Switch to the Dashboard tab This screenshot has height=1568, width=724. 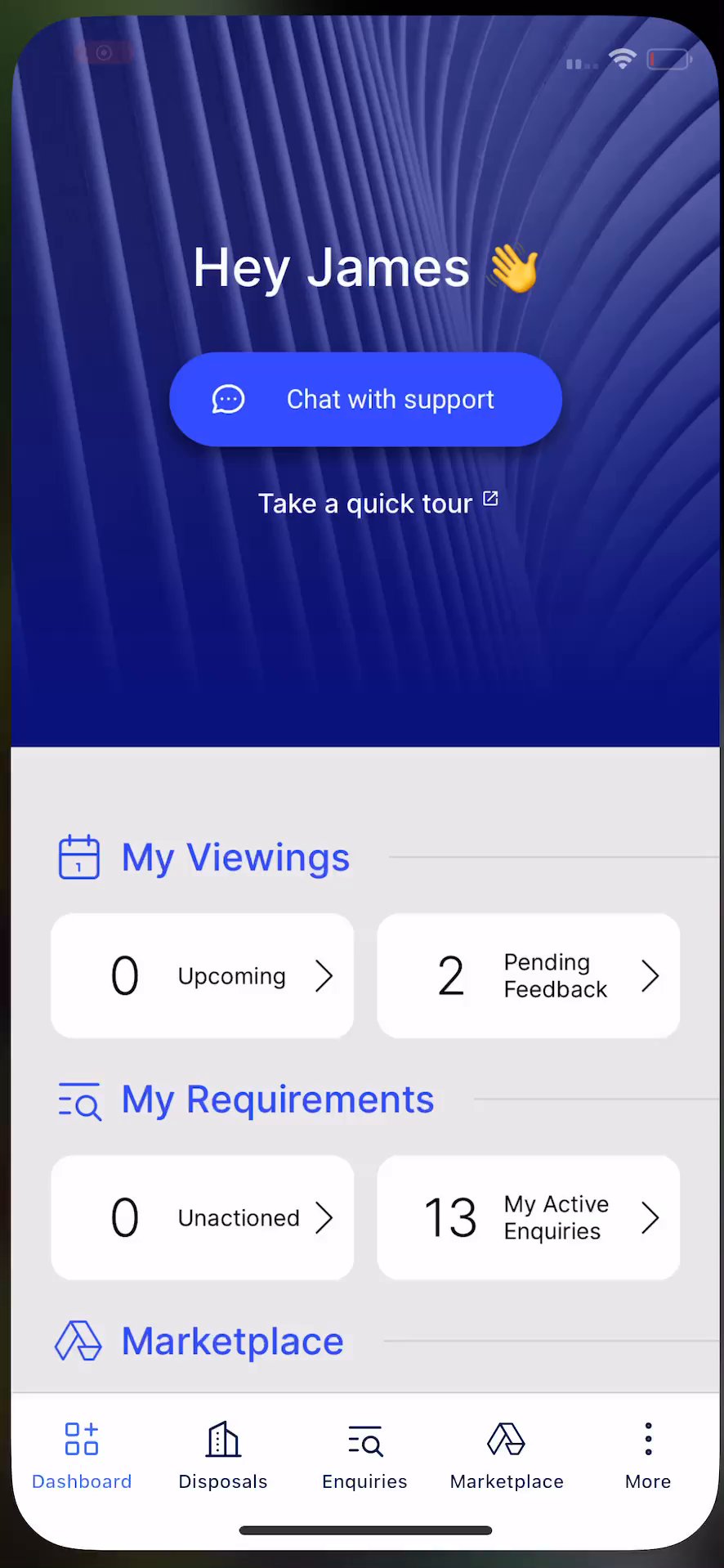pos(82,1457)
